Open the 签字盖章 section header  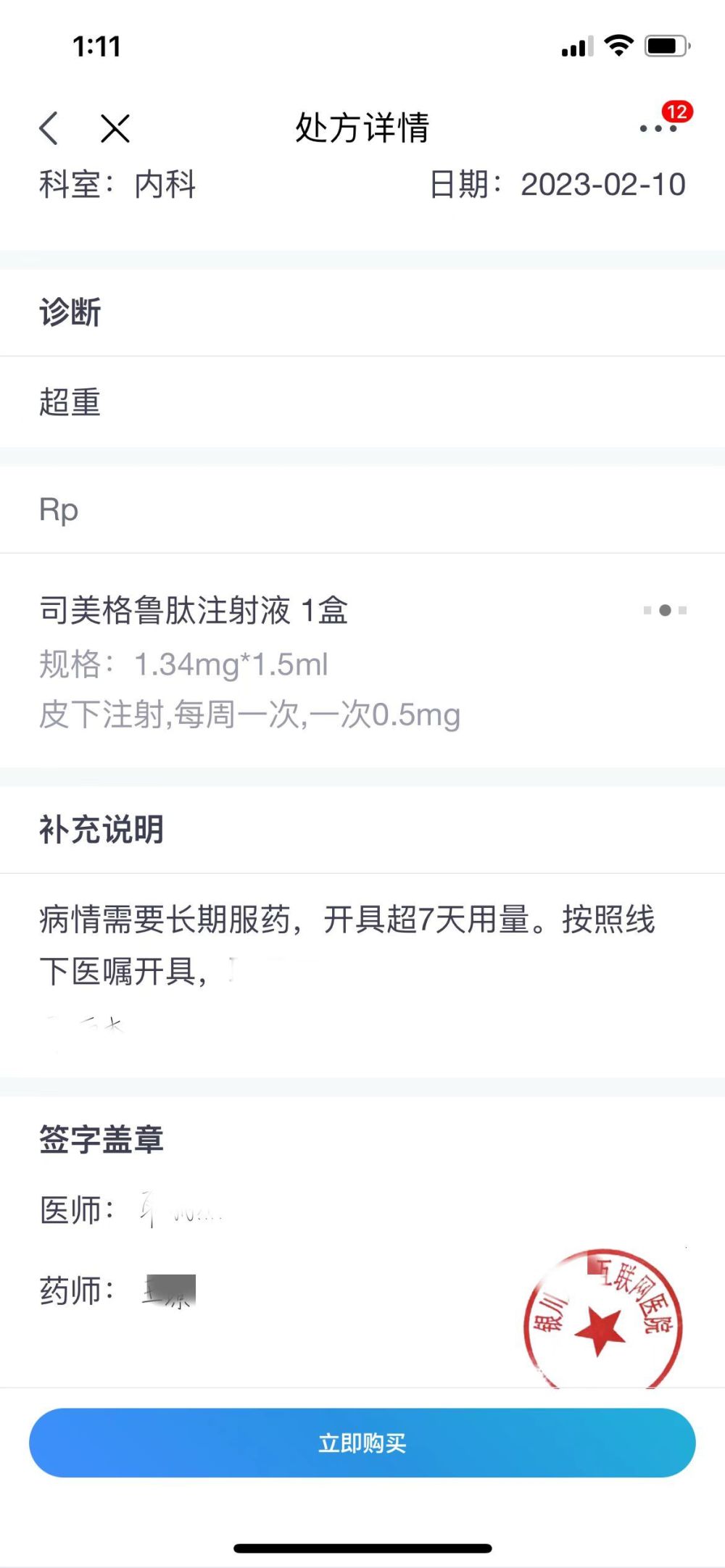tap(101, 1138)
